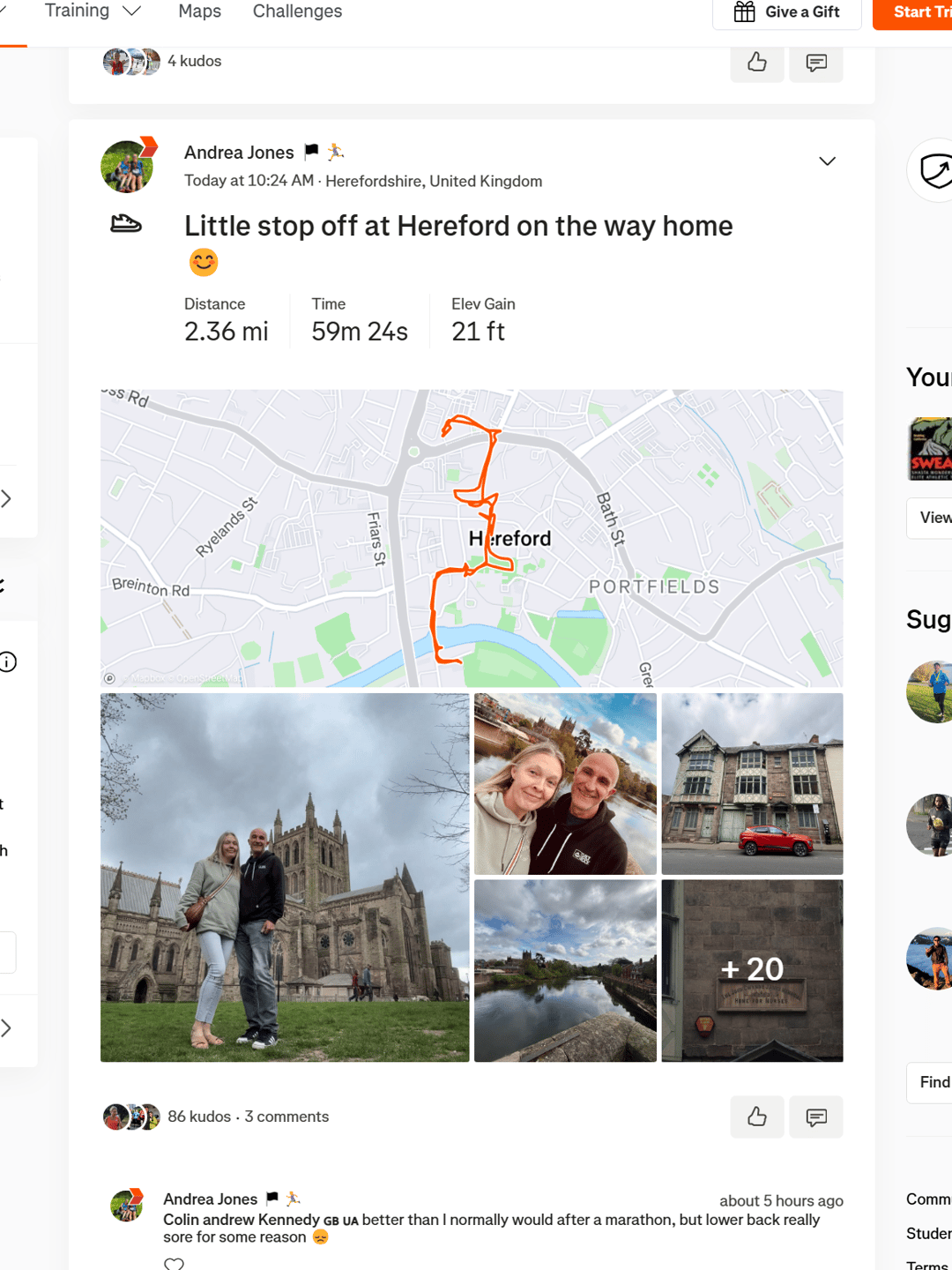Open the river reflection photo
952x1270 pixels.
click(565, 970)
